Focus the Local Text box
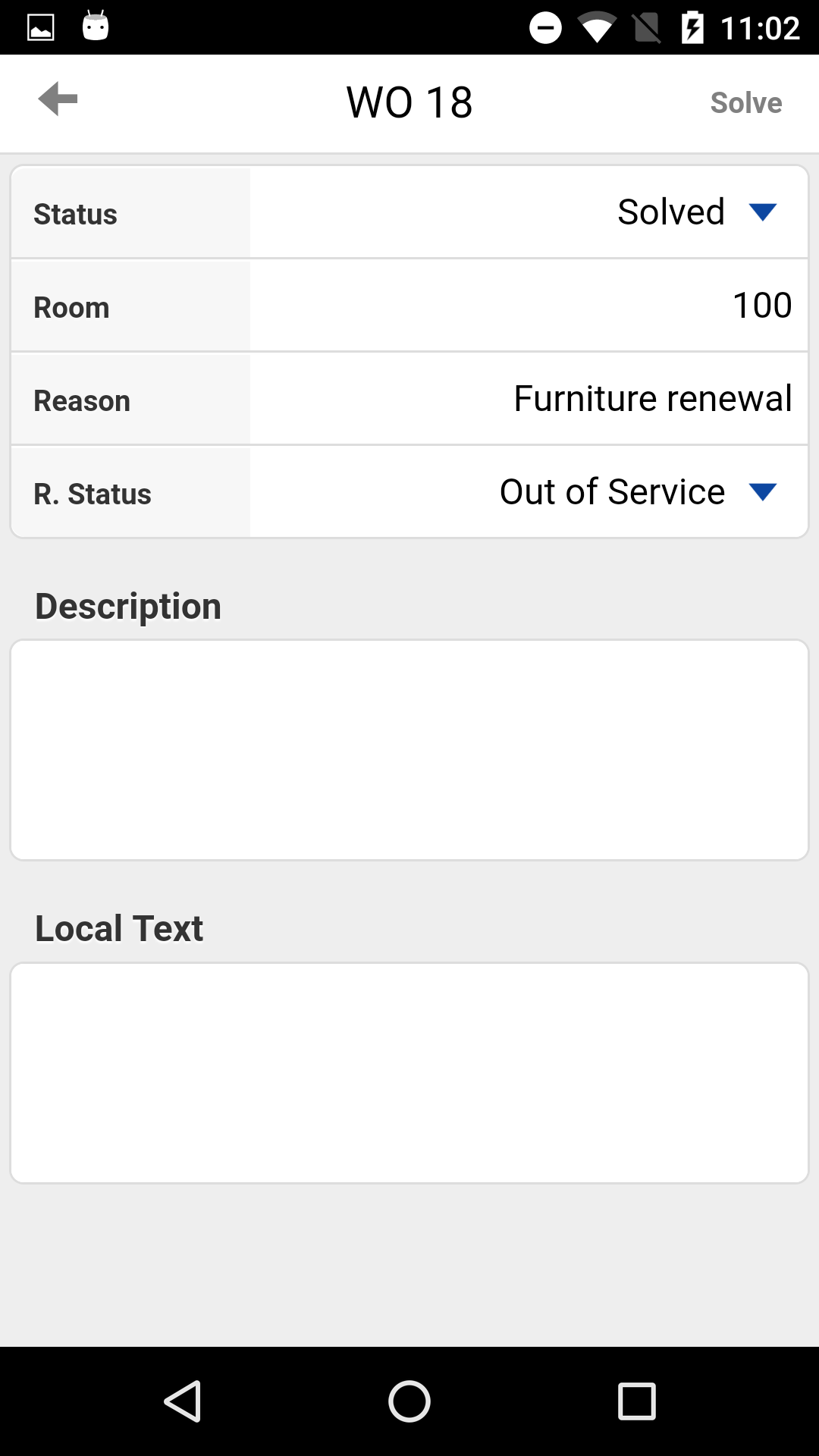The image size is (819, 1456). point(409,1073)
